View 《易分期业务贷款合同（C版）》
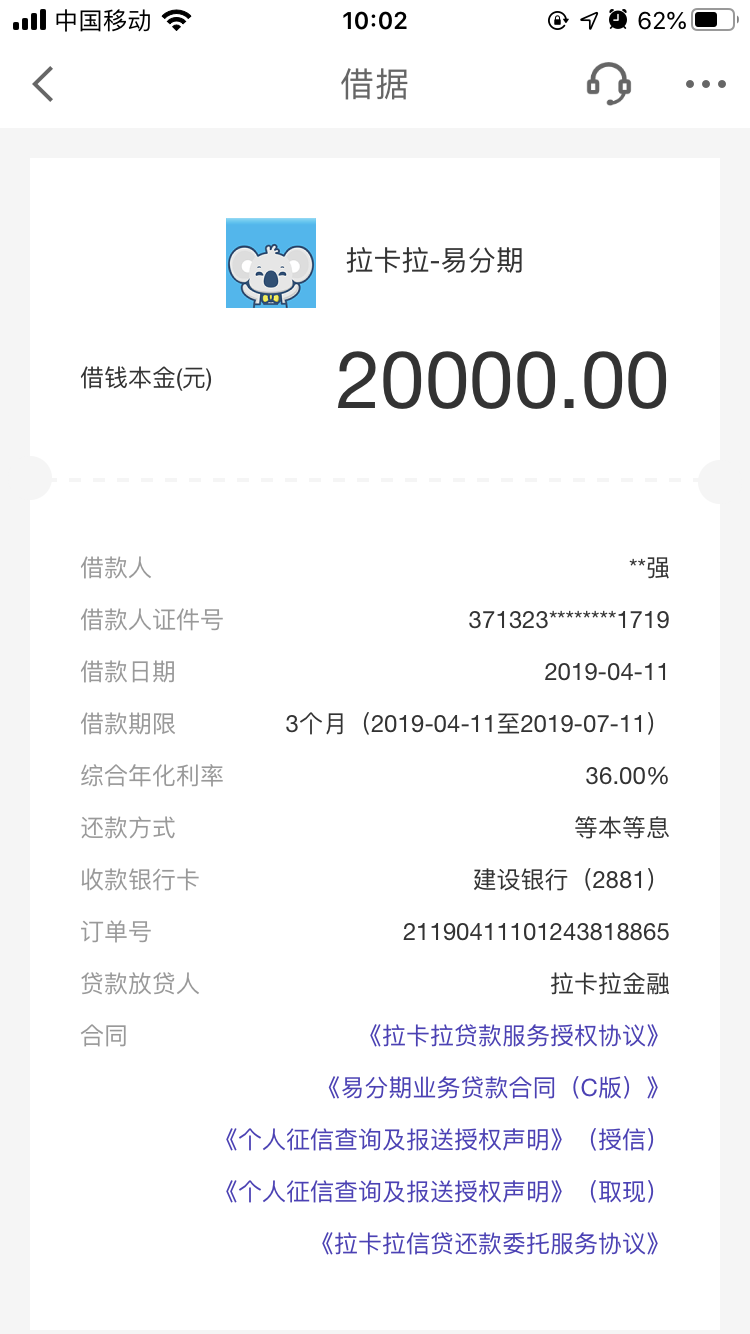 click(493, 1088)
